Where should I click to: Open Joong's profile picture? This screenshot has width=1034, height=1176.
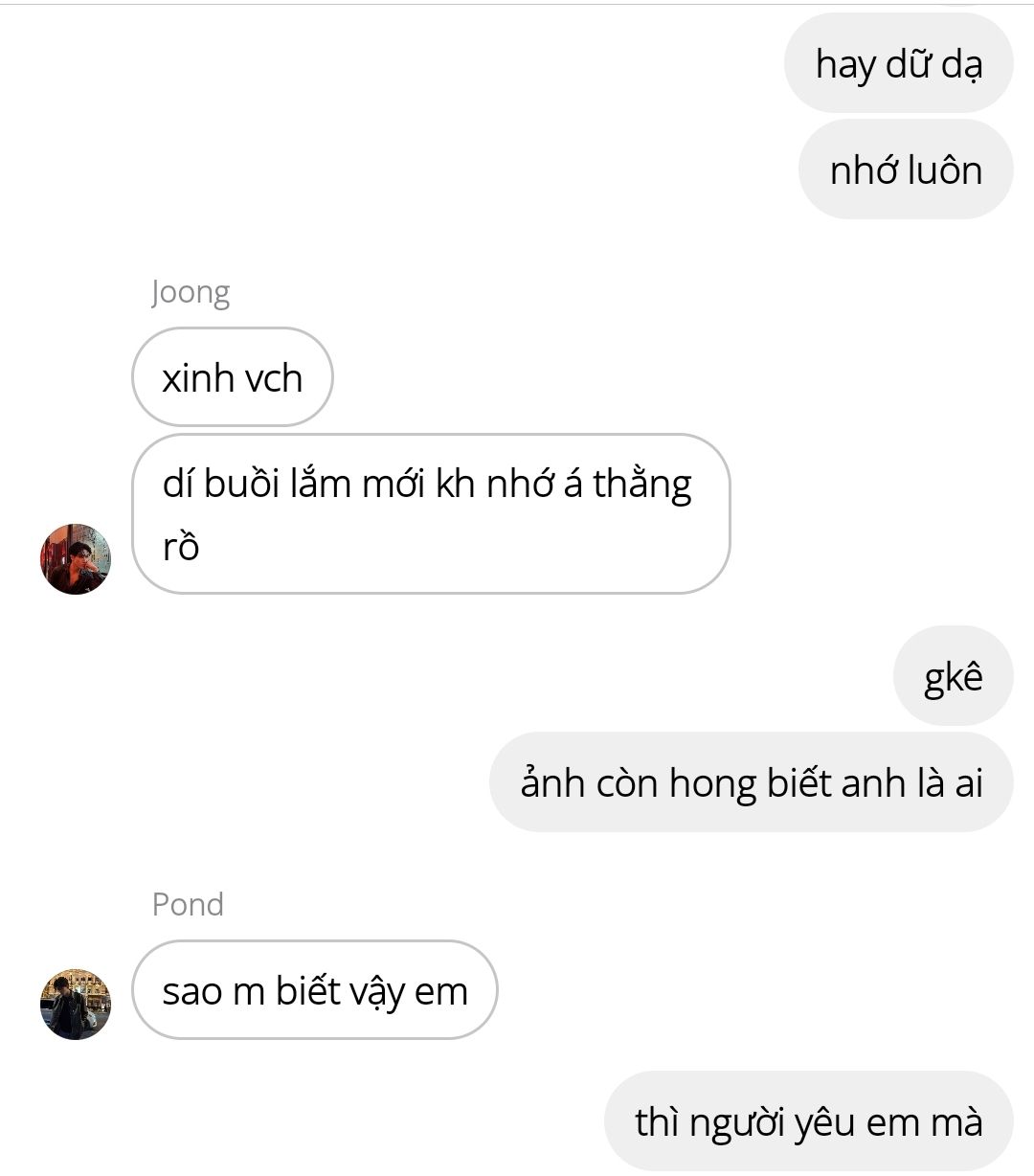(76, 559)
